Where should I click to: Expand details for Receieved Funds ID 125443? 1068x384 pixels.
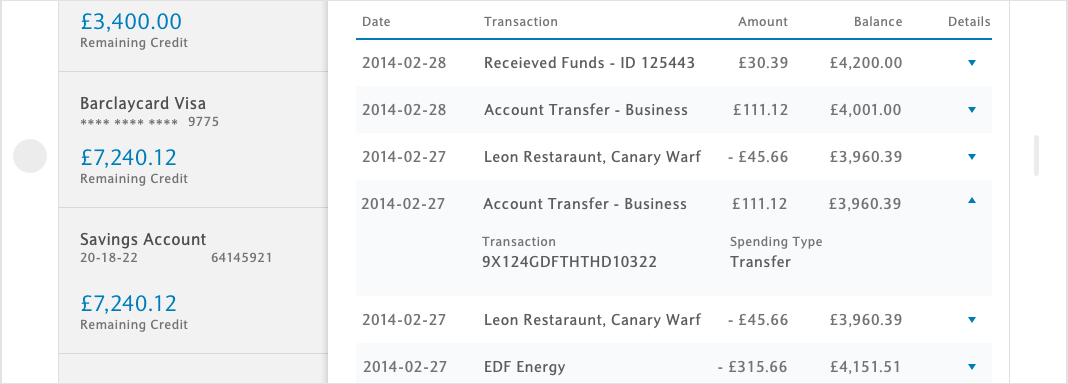[x=972, y=63]
